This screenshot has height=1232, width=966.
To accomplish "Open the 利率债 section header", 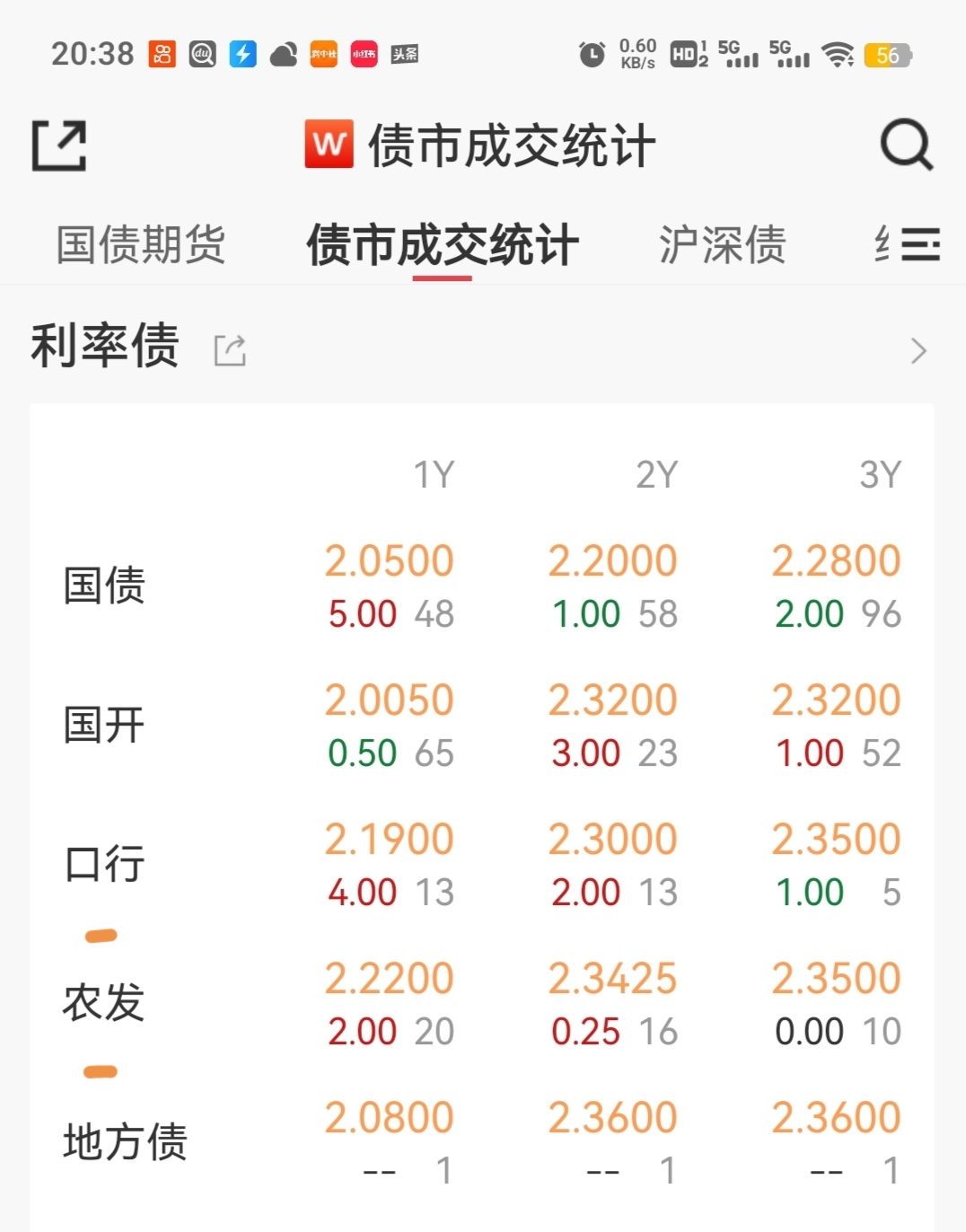I will click(x=103, y=348).
